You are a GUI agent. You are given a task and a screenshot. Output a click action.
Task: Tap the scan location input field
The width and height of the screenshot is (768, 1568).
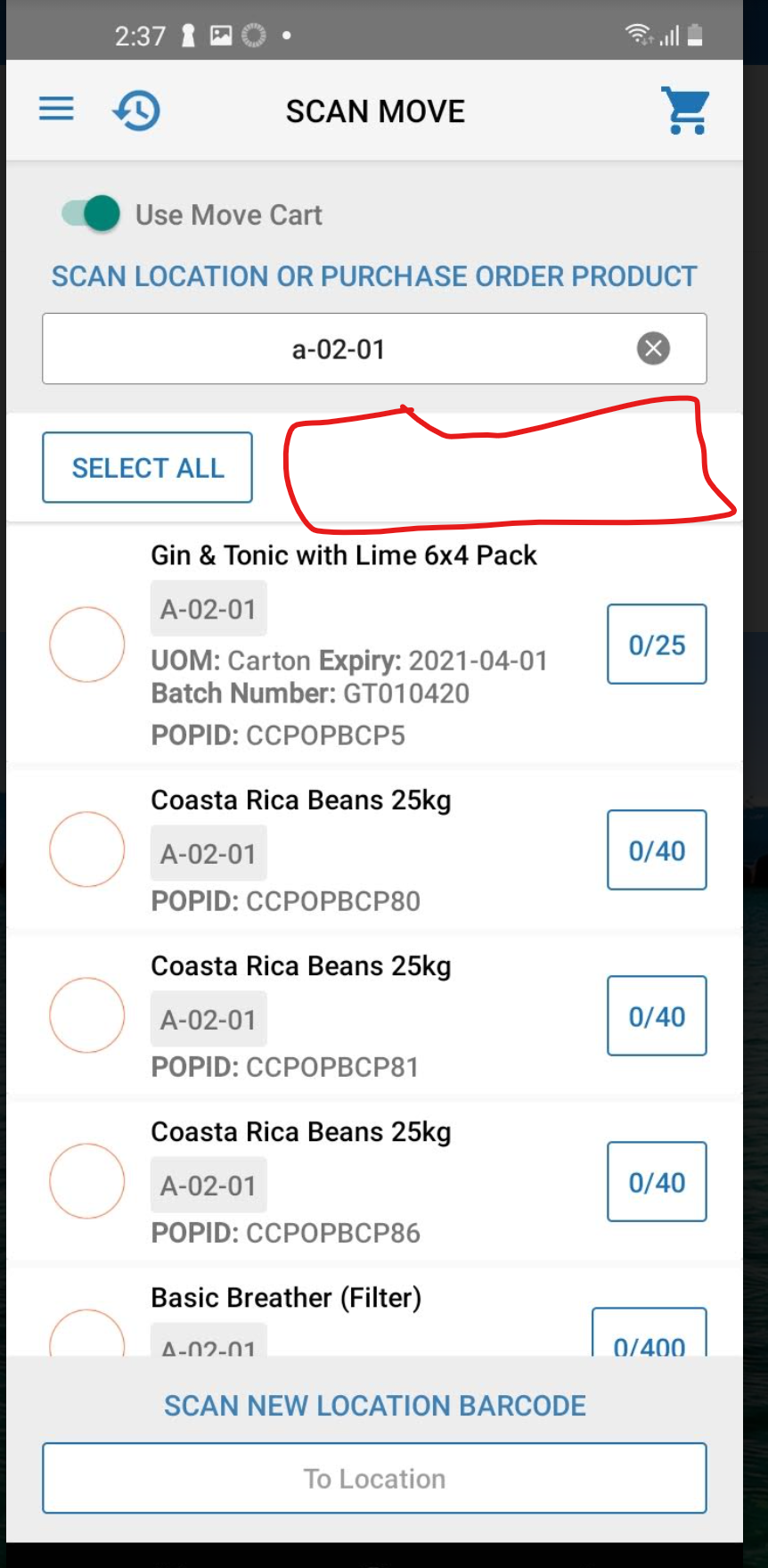coord(339,349)
